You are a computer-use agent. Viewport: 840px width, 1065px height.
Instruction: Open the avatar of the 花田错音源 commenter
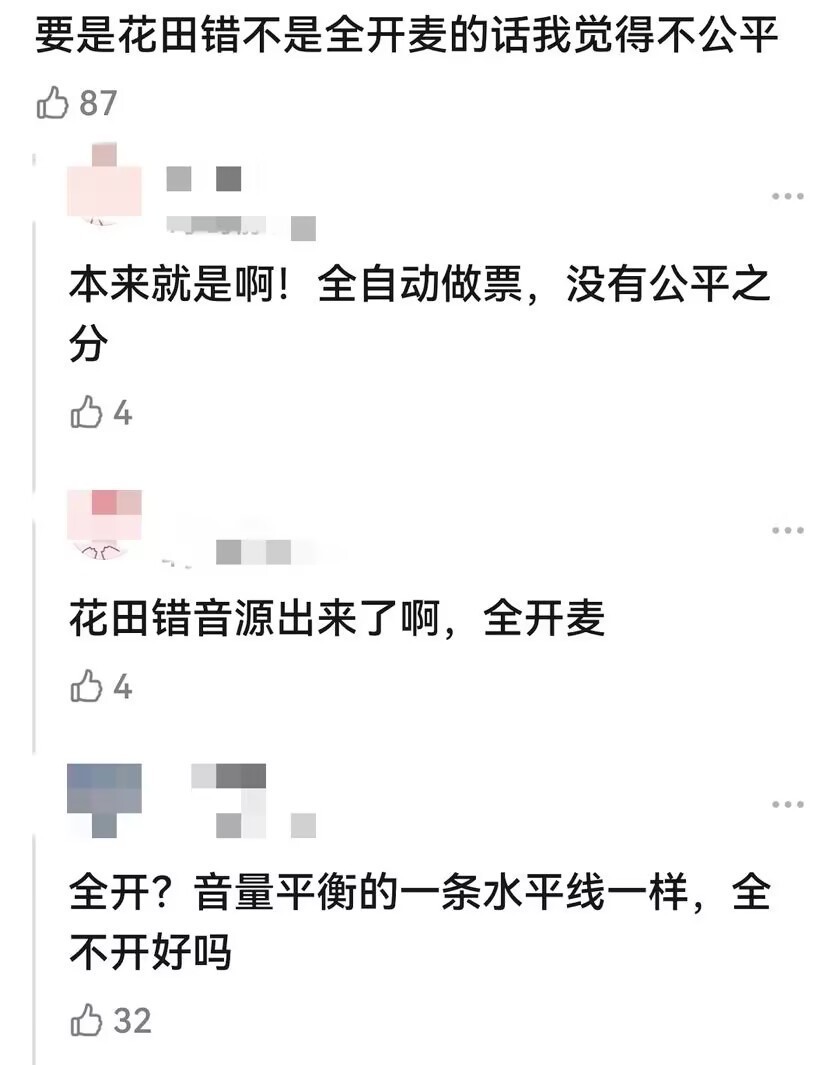click(x=104, y=526)
